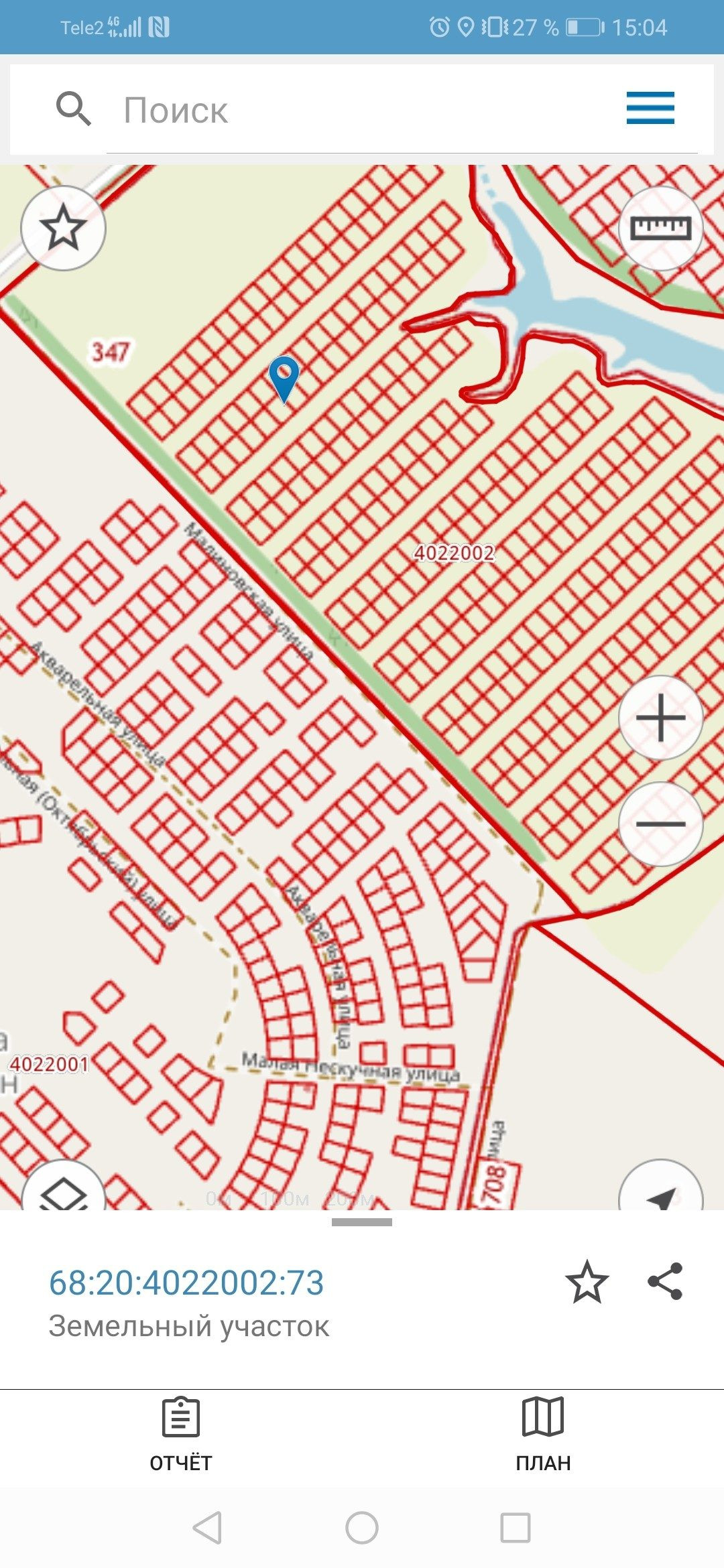Go back with system back button
This screenshot has height=1568, width=724.
click(207, 1528)
